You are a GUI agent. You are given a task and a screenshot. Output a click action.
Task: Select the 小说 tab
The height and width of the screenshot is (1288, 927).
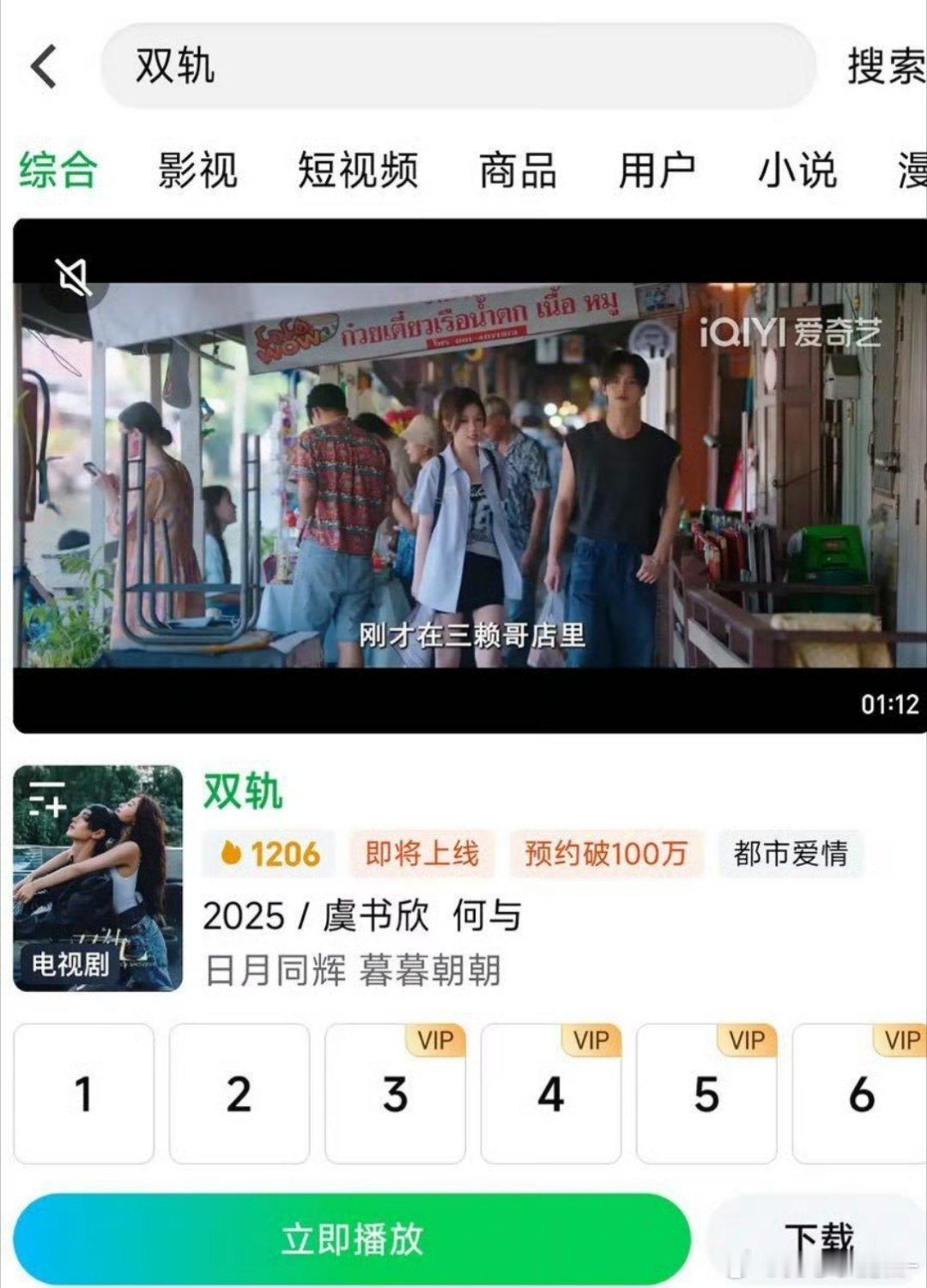coord(795,170)
